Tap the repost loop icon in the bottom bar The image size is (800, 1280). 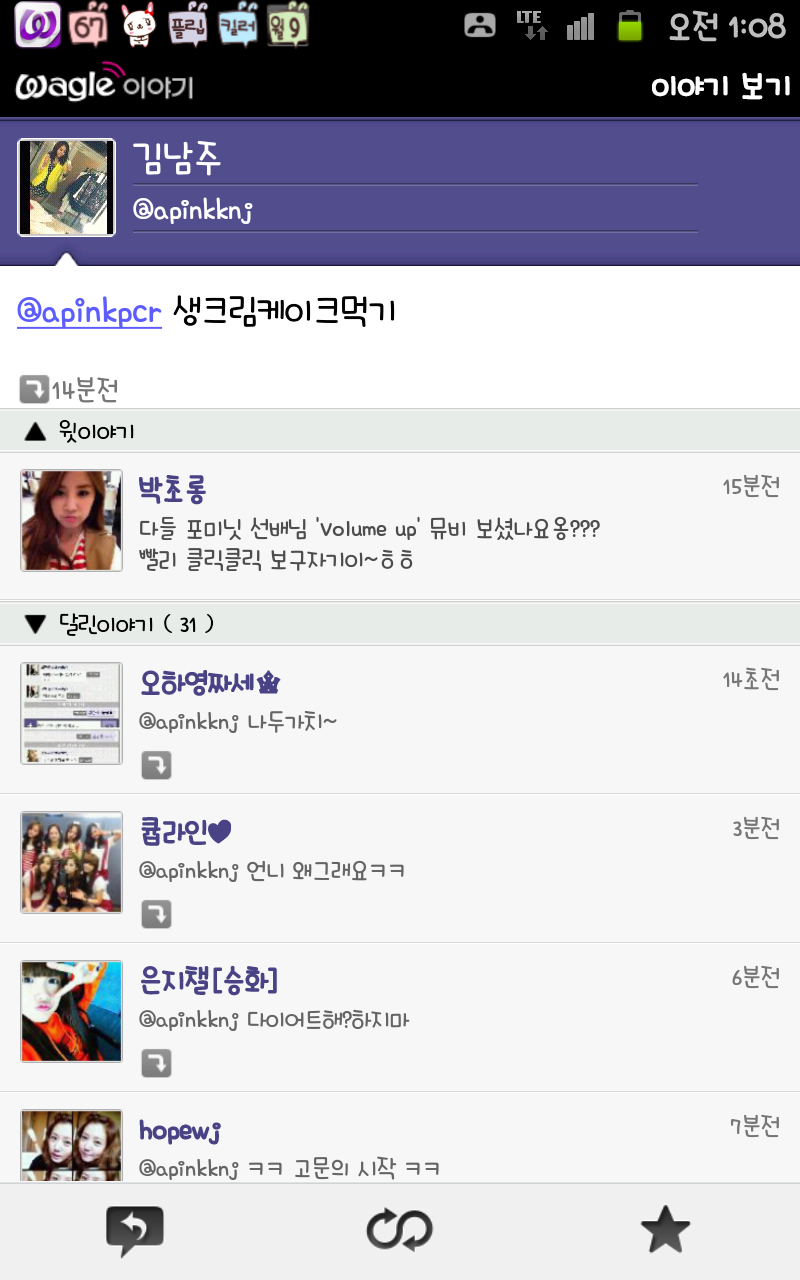(x=399, y=1231)
